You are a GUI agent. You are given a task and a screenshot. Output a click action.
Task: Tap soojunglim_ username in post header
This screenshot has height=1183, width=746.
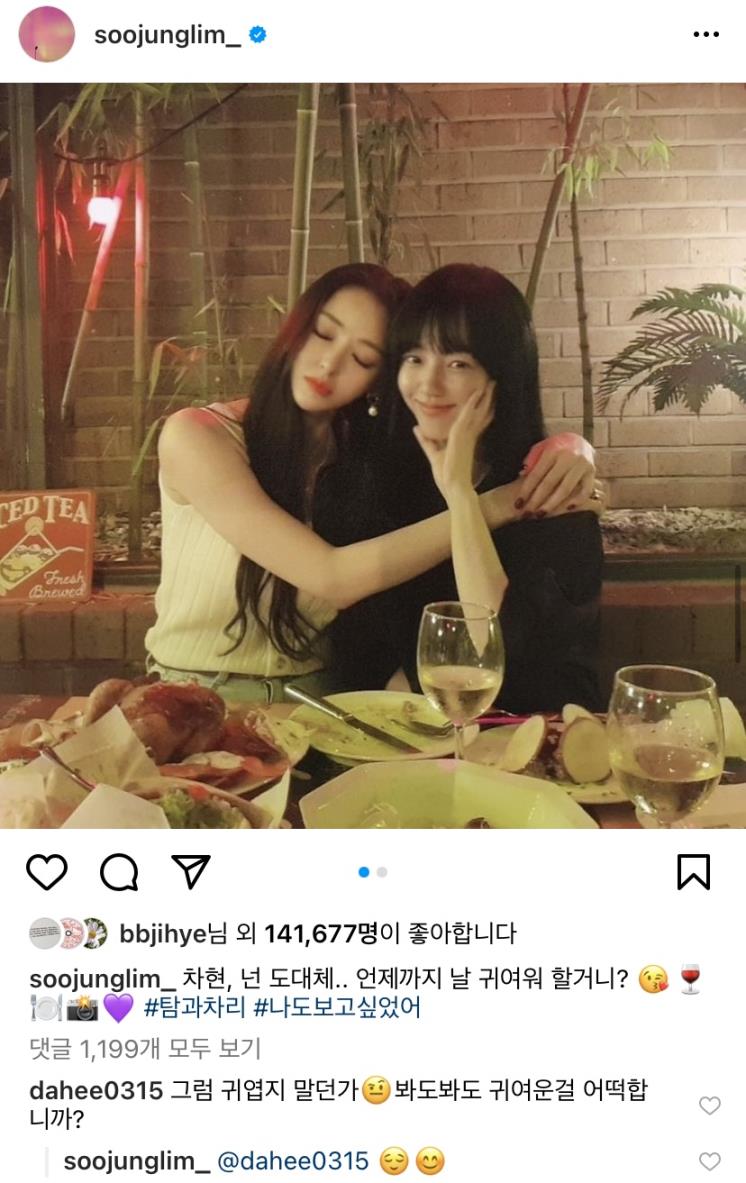click(167, 35)
